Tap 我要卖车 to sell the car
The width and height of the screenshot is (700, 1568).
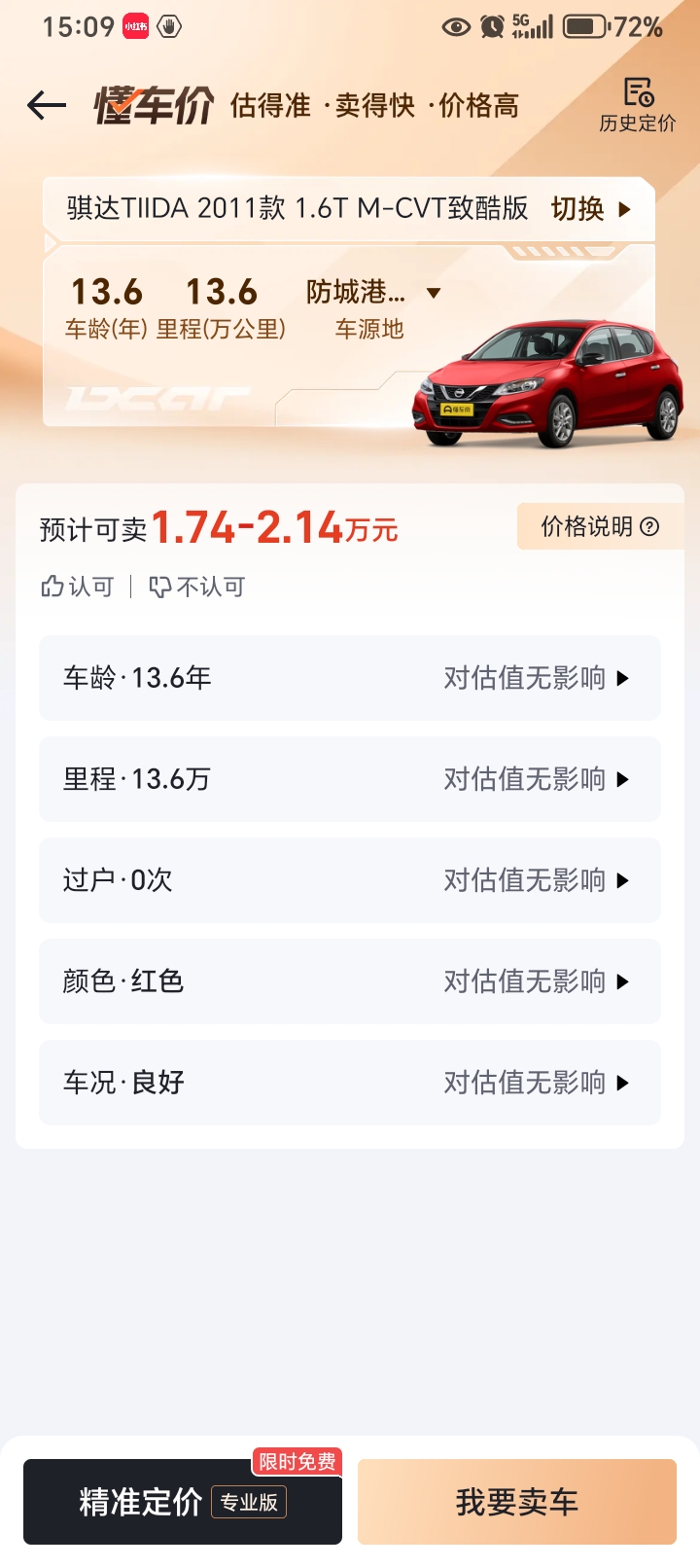tap(517, 1502)
